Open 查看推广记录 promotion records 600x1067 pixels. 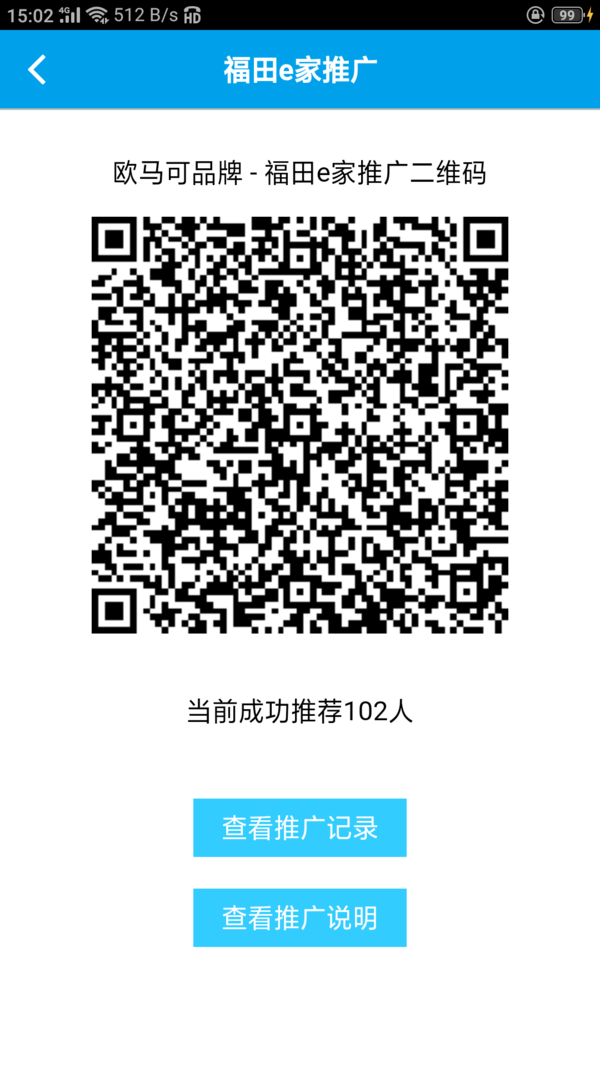click(299, 827)
